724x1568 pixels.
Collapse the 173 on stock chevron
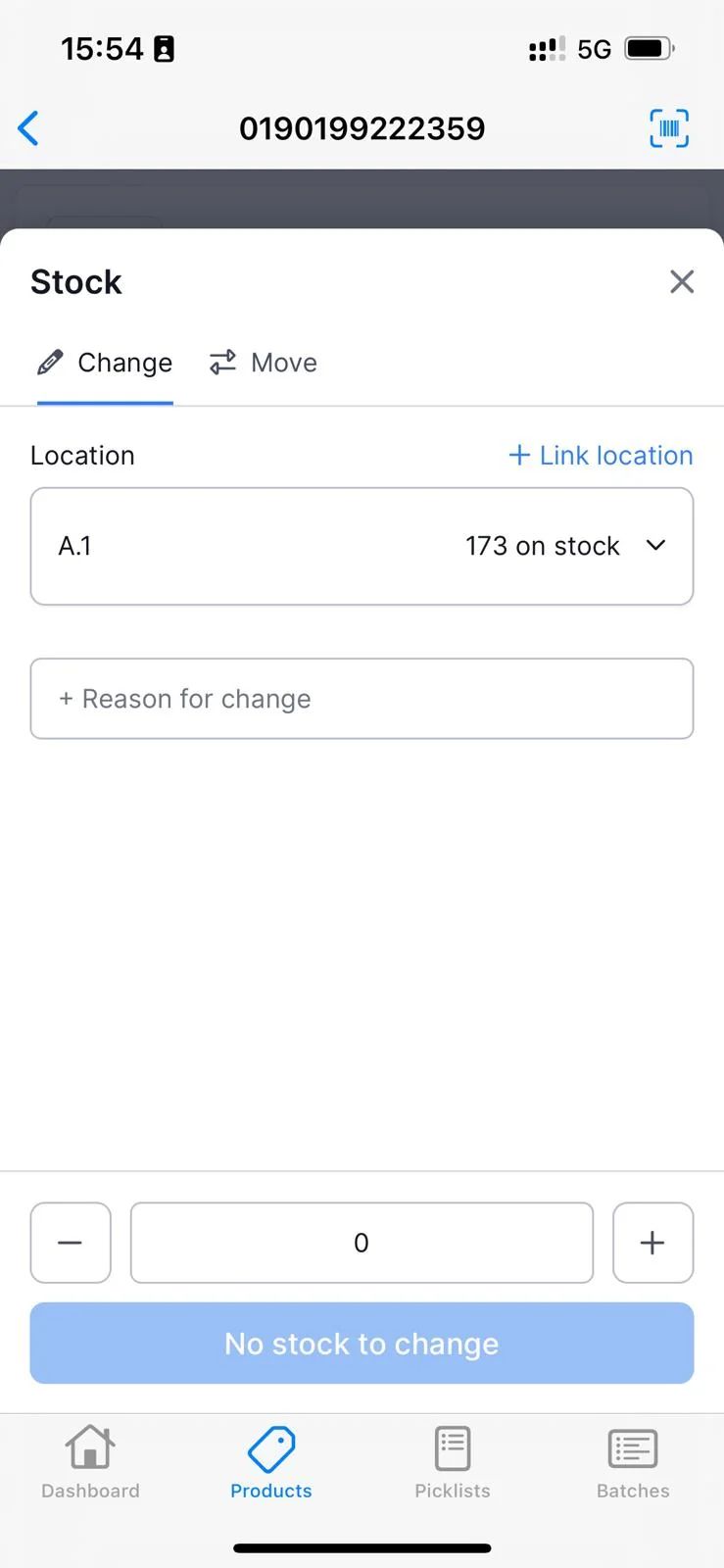coord(655,546)
